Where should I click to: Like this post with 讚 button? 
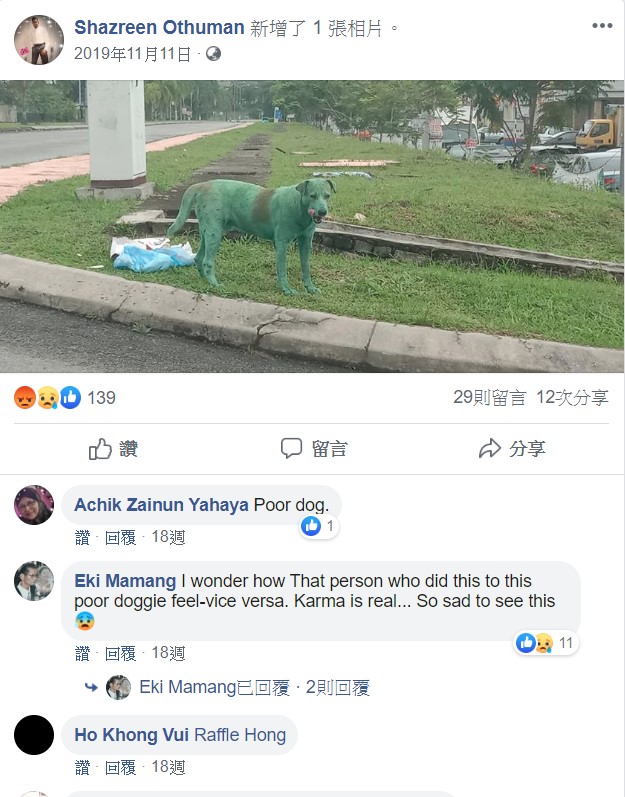point(113,449)
